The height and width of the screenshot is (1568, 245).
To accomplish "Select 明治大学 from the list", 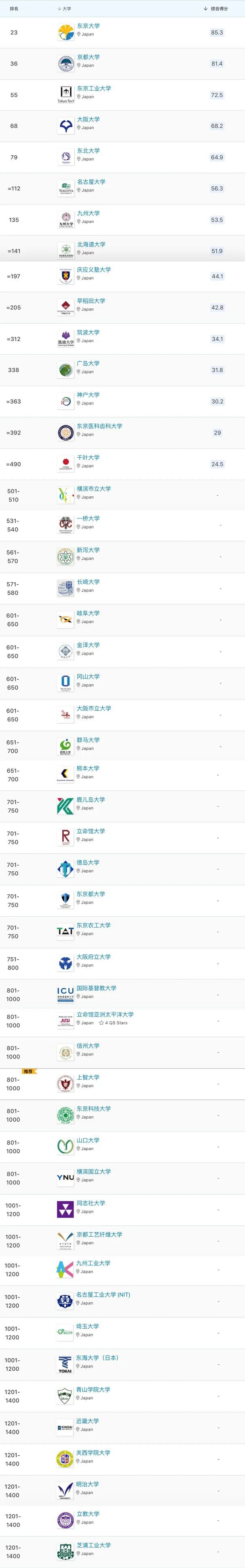I will tap(88, 1484).
